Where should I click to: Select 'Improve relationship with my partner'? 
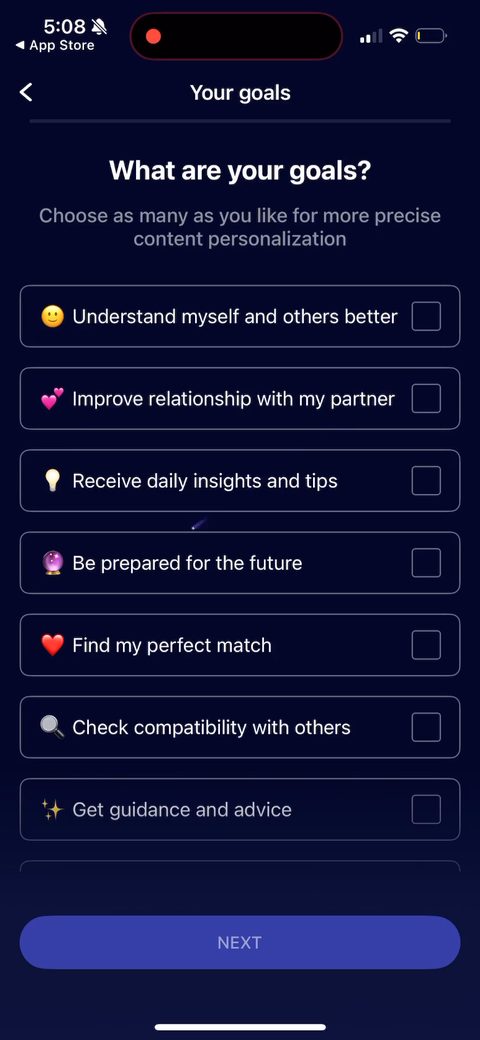[x=240, y=399]
